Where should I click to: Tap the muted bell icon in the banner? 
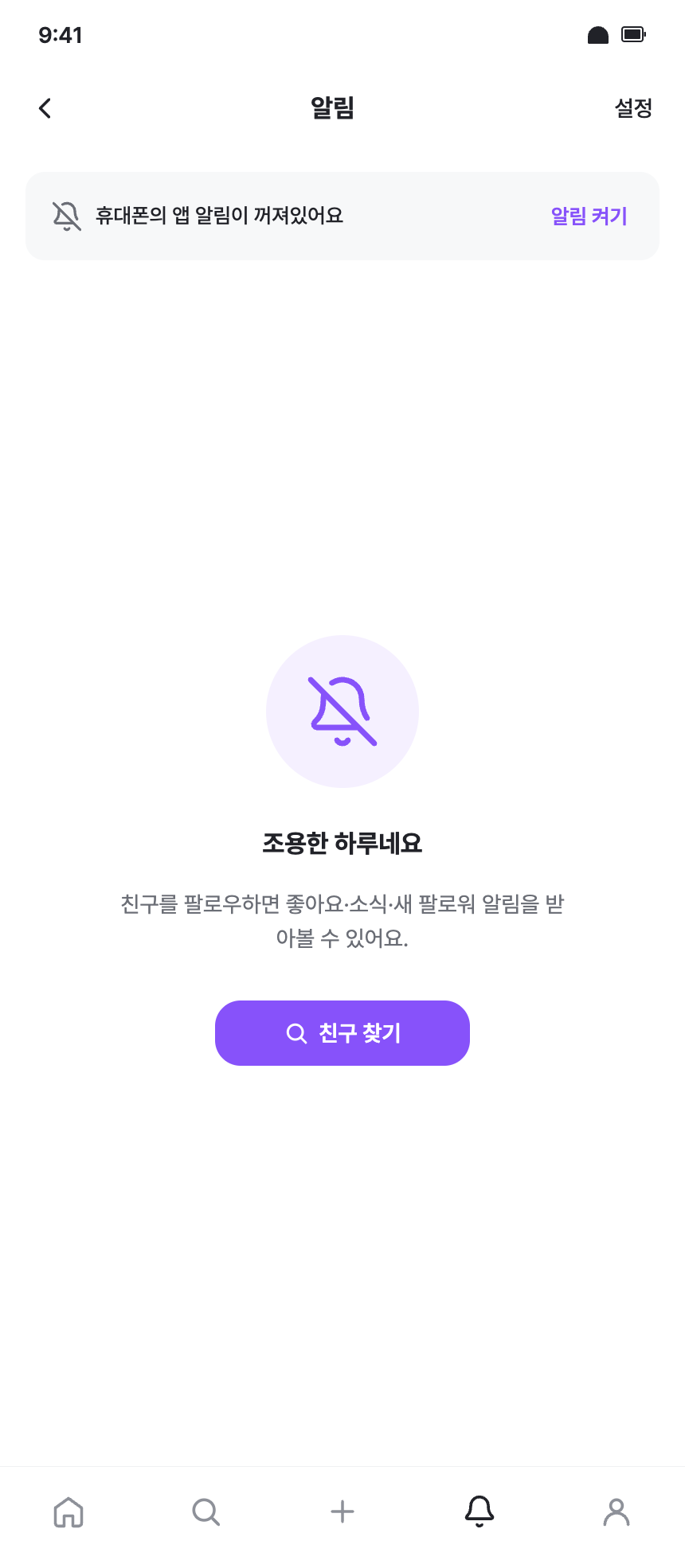coord(67,216)
